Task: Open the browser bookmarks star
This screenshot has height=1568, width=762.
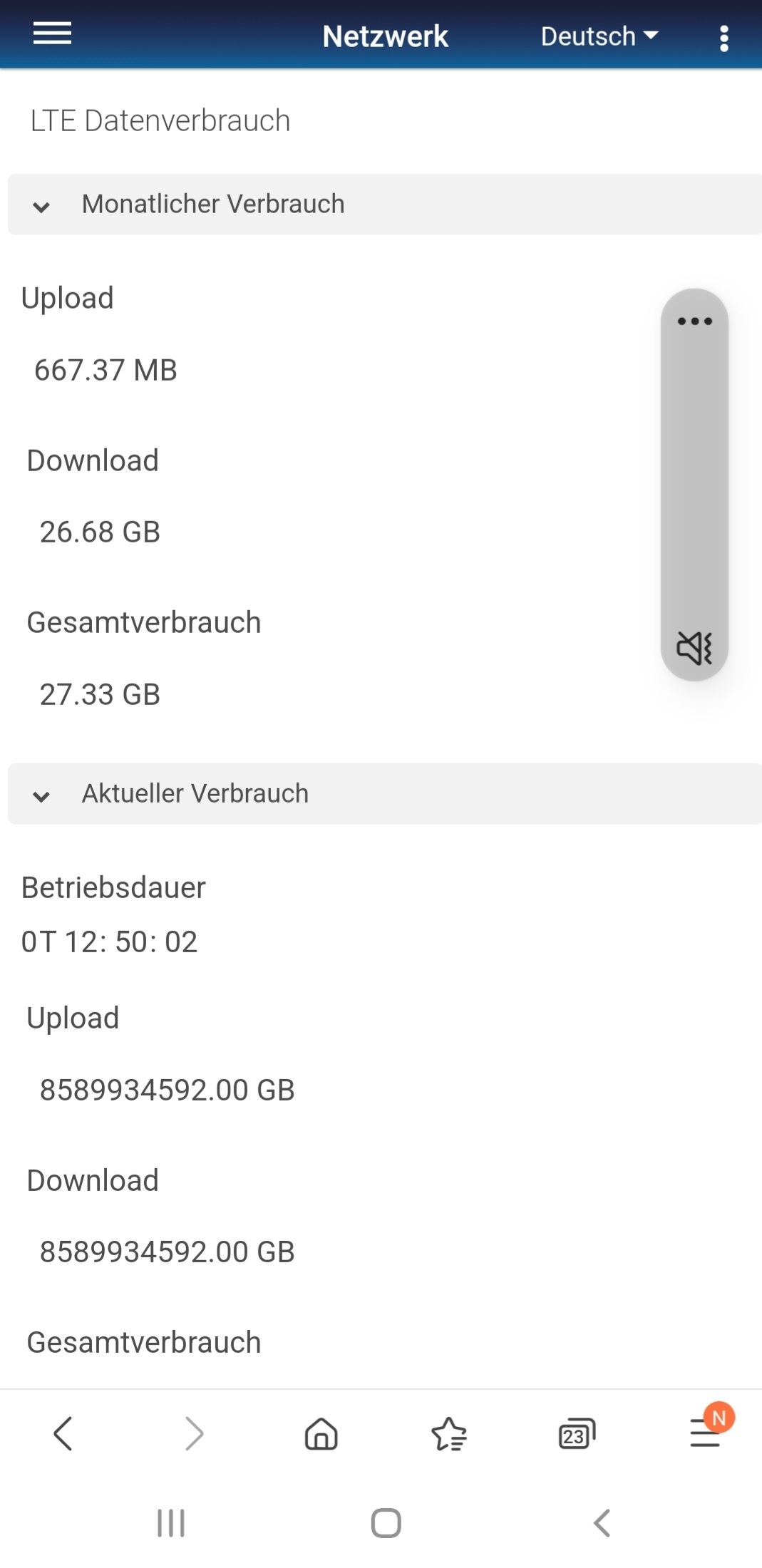Action: (x=449, y=1433)
